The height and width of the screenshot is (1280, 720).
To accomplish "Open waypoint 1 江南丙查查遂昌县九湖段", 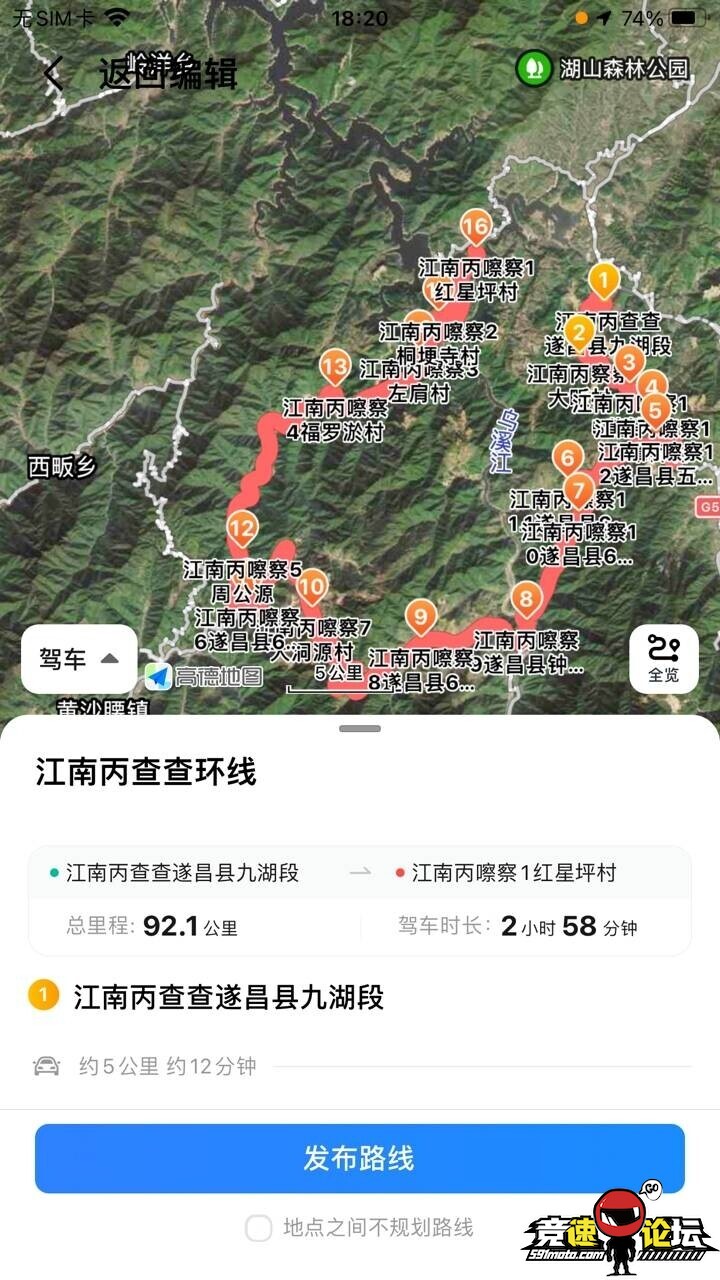I will point(228,997).
